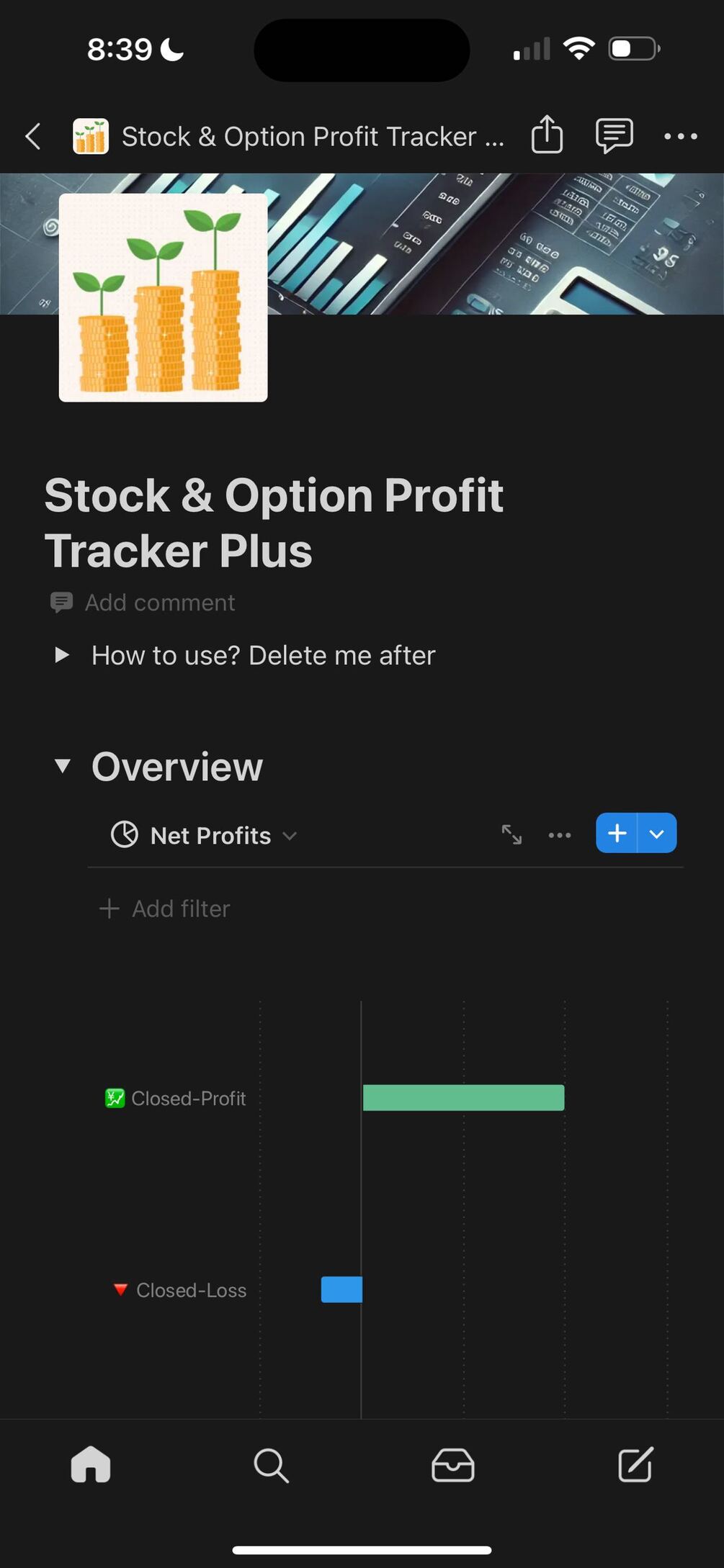Create a new page
This screenshot has width=724, height=1568.
[635, 1465]
